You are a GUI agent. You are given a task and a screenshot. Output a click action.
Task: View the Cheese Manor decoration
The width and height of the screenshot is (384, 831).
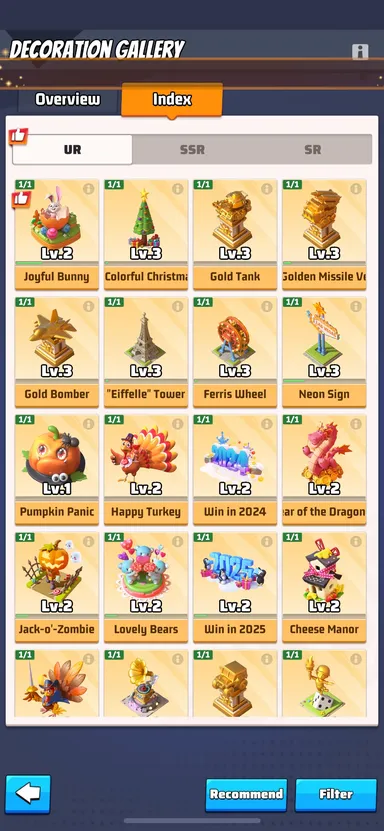(324, 588)
